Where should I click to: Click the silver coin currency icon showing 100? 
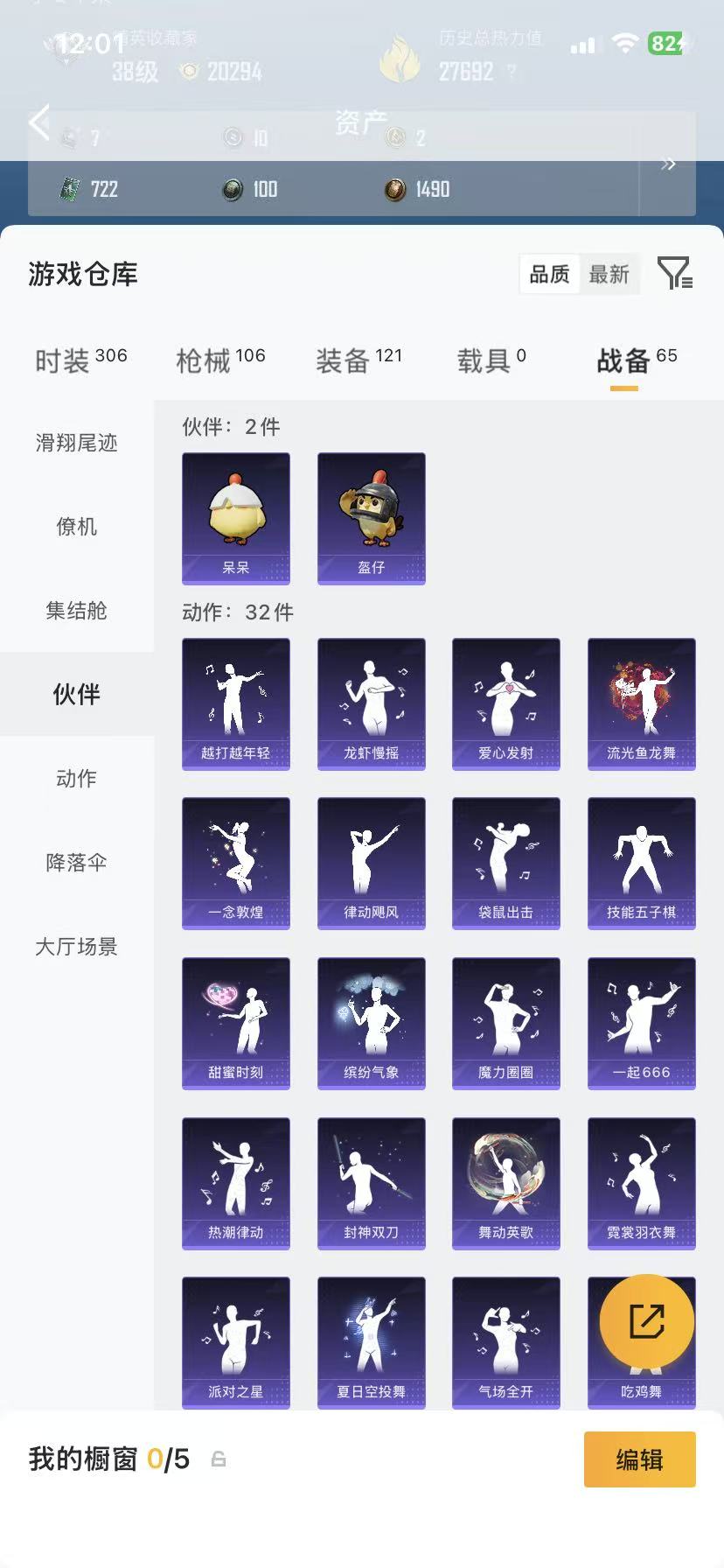(x=229, y=189)
